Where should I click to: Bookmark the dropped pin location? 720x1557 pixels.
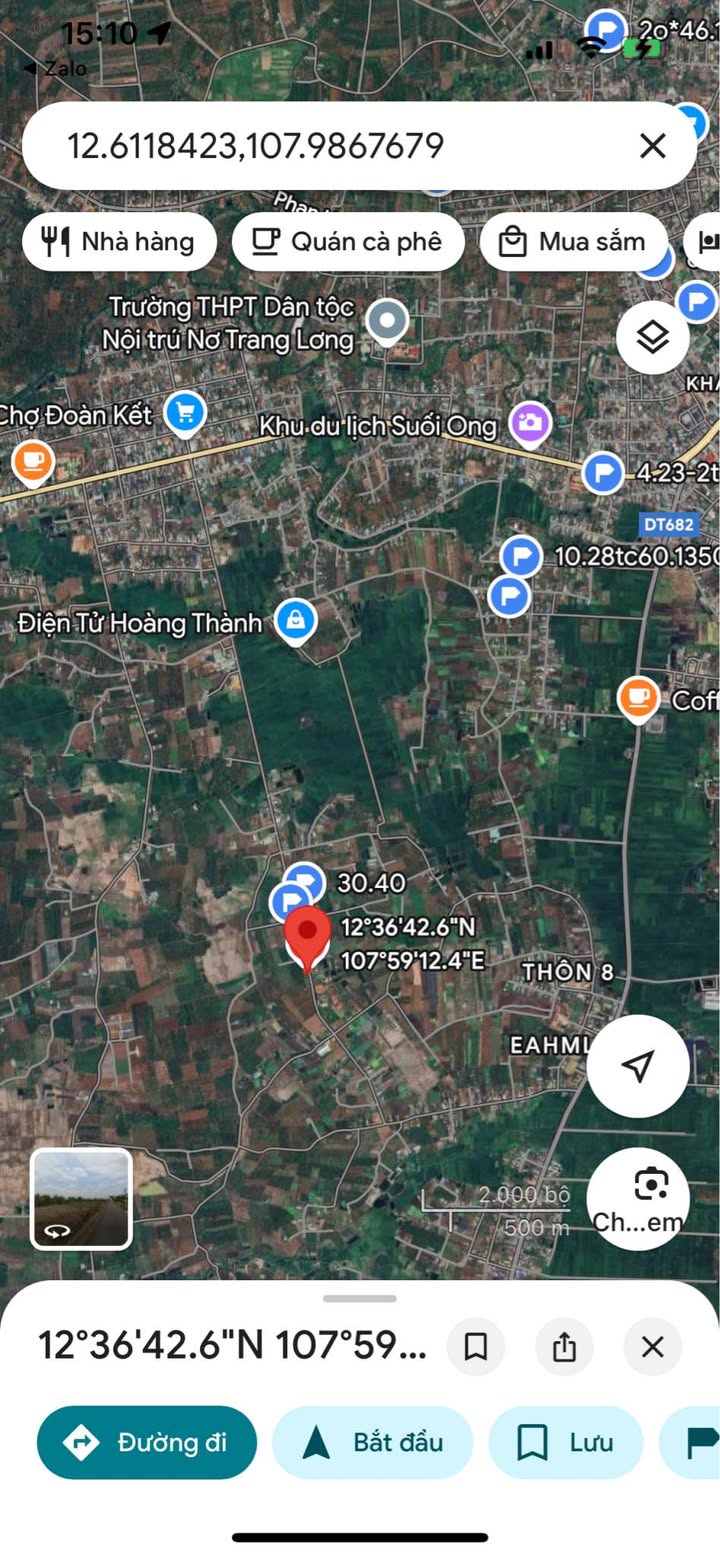tap(476, 1346)
